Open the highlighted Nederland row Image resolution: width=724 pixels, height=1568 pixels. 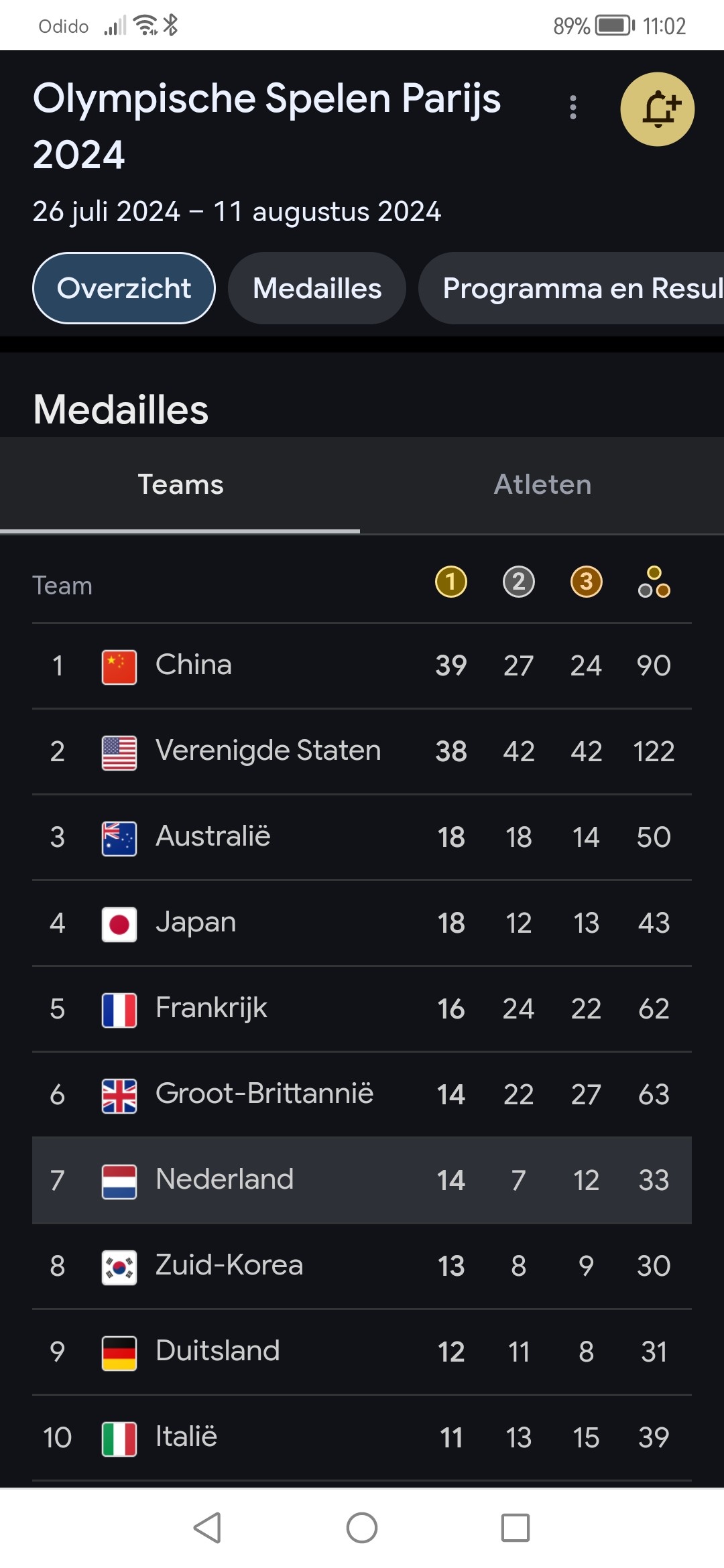point(362,1180)
